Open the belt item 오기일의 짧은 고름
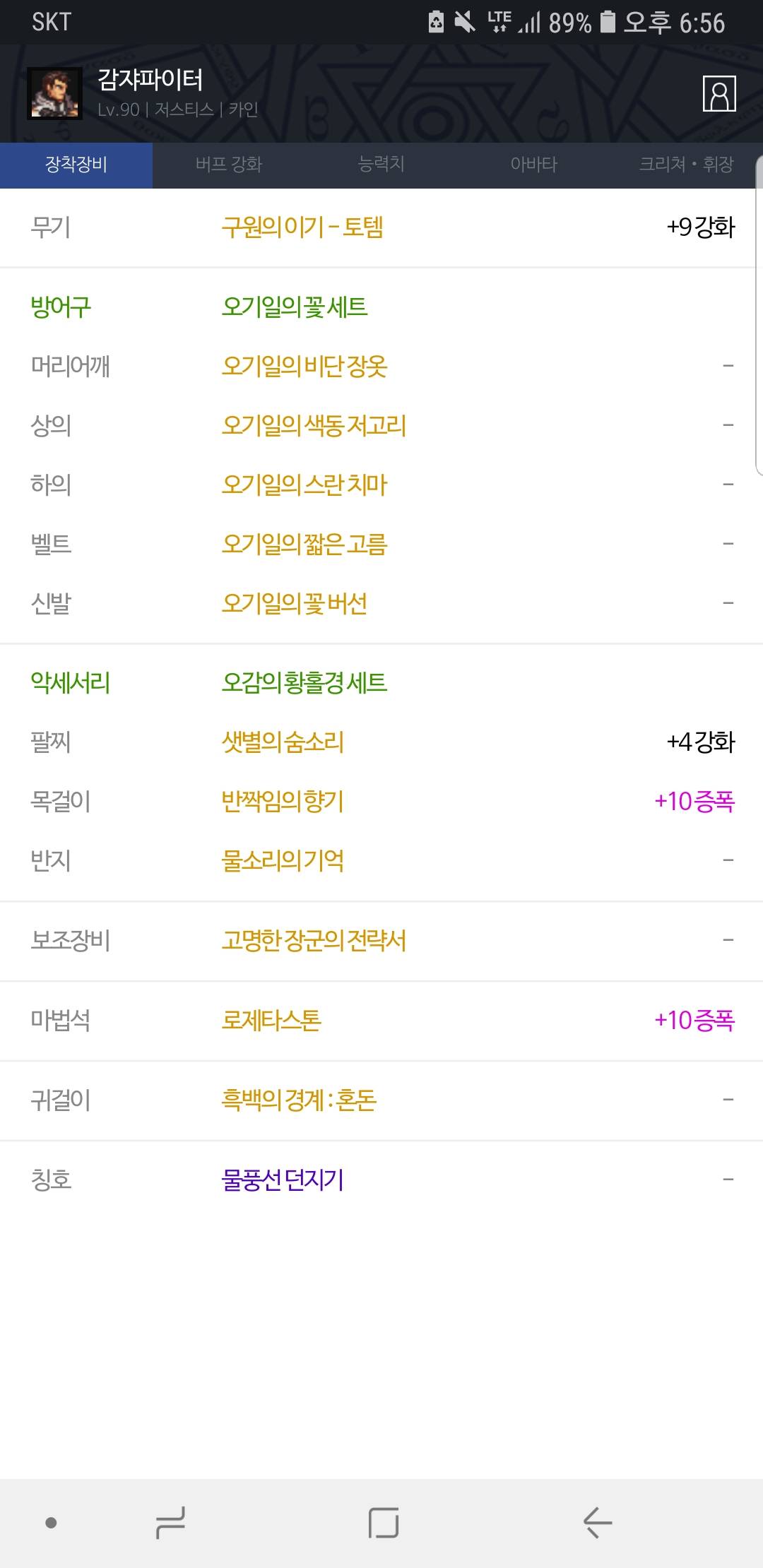Screen dimensions: 763x1568 304,544
